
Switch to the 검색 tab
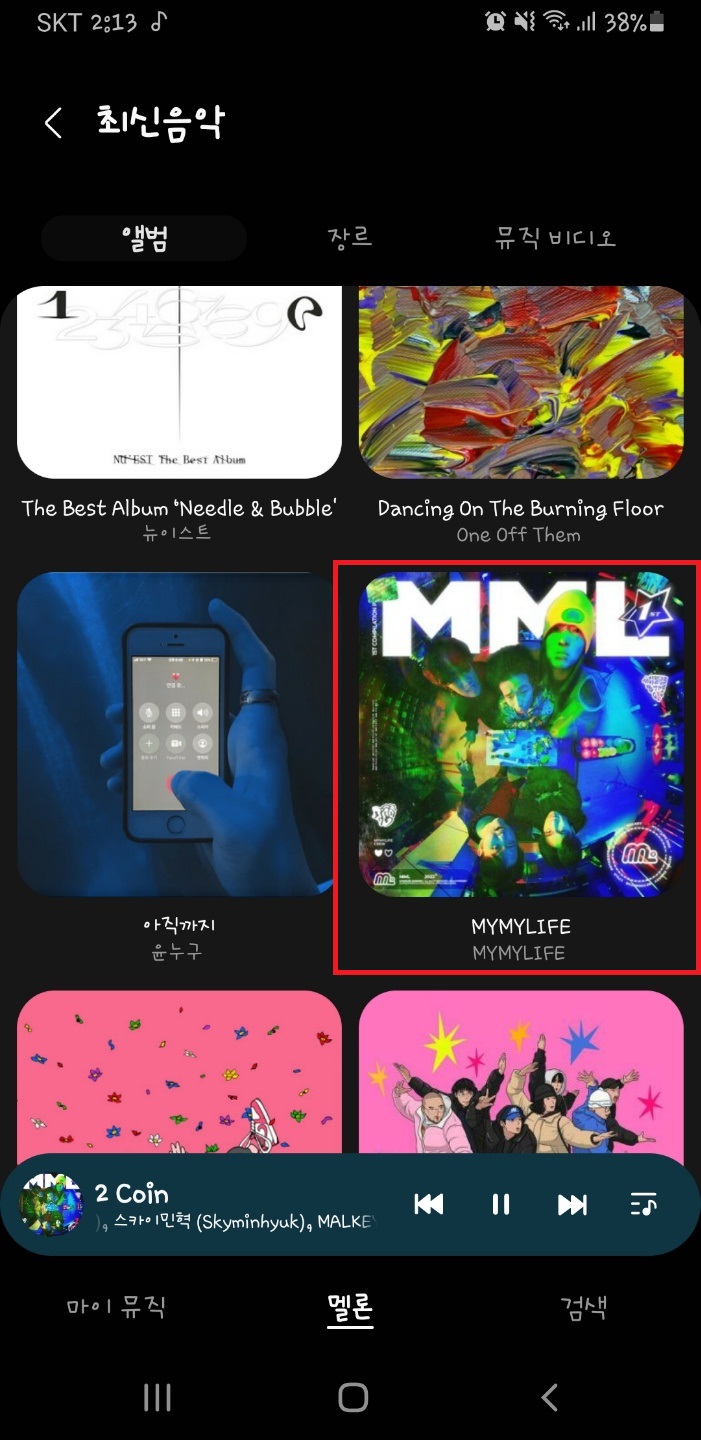584,1306
